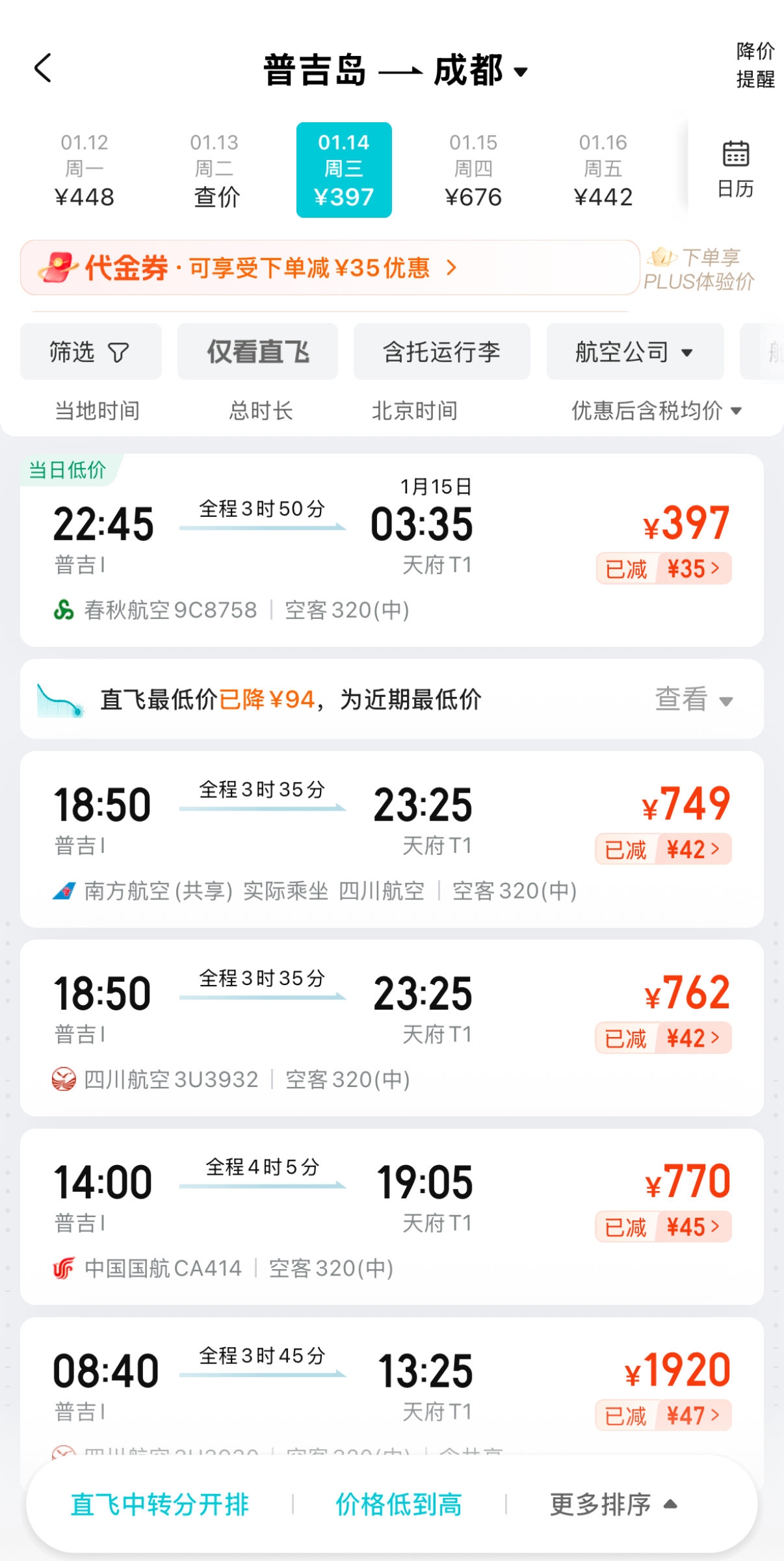Filter by 含托运行李
The width and height of the screenshot is (784, 1561).
pyautogui.click(x=441, y=352)
